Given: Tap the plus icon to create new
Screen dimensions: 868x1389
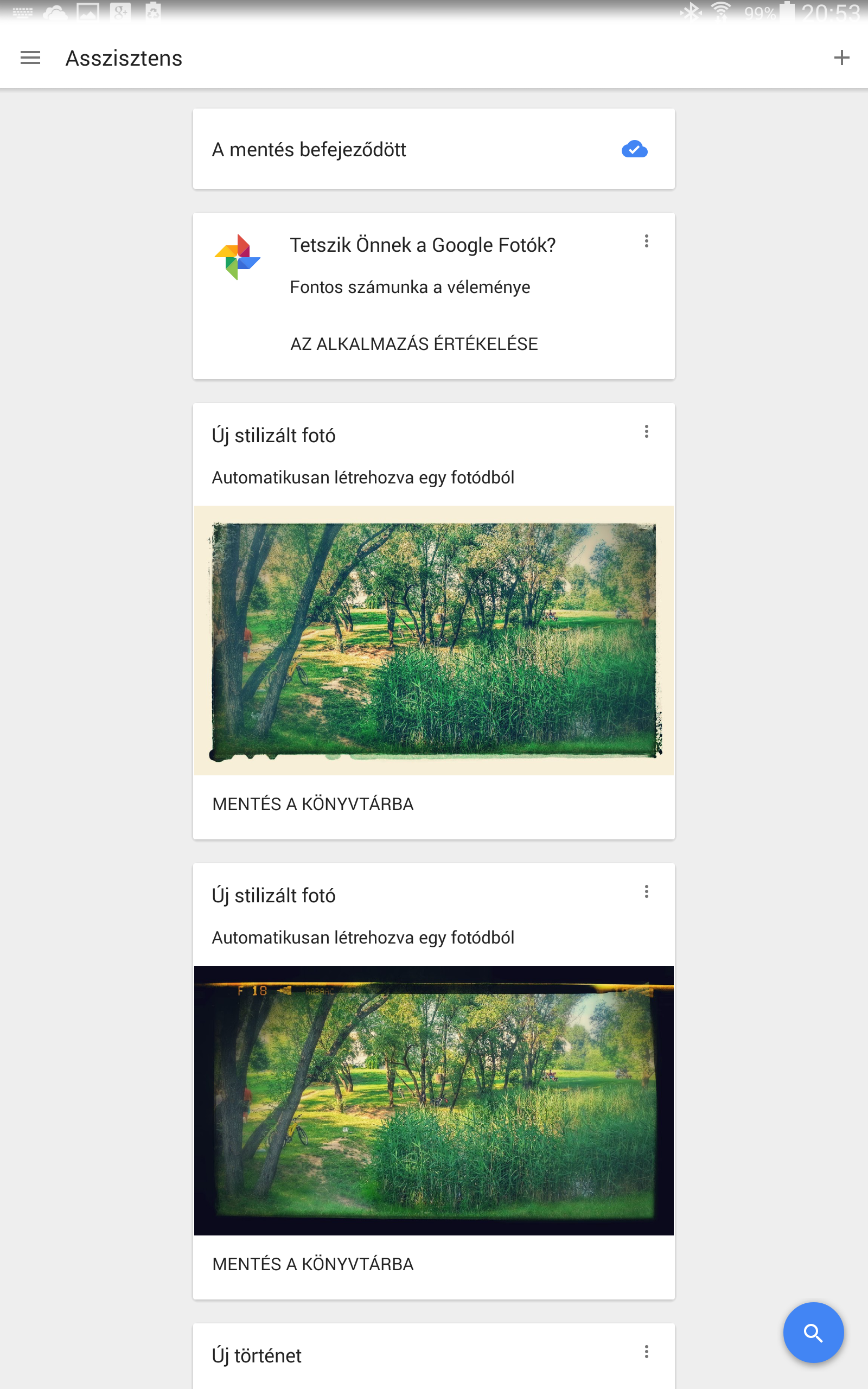Looking at the screenshot, I should 841,58.
